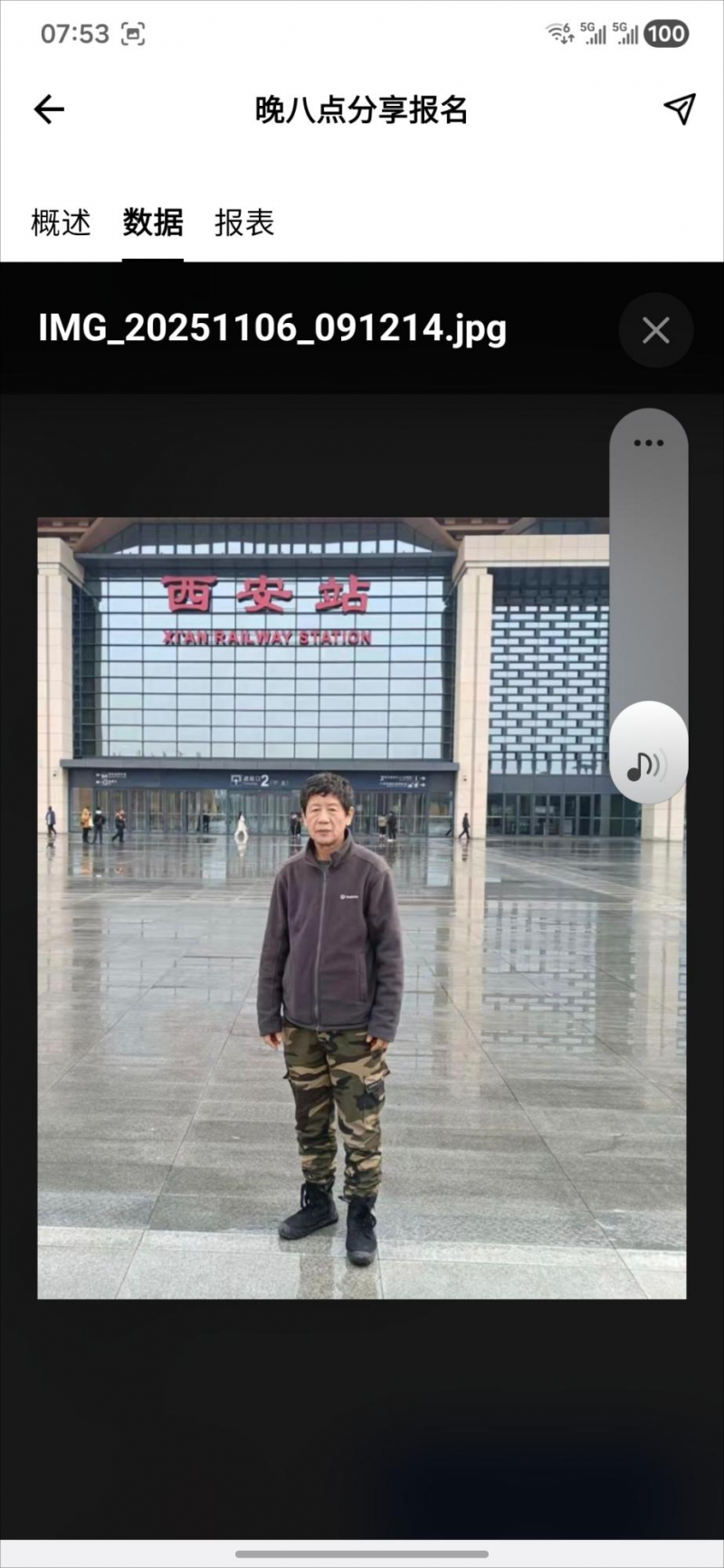Close the image preview
Image resolution: width=724 pixels, height=1568 pixels.
pyautogui.click(x=655, y=330)
